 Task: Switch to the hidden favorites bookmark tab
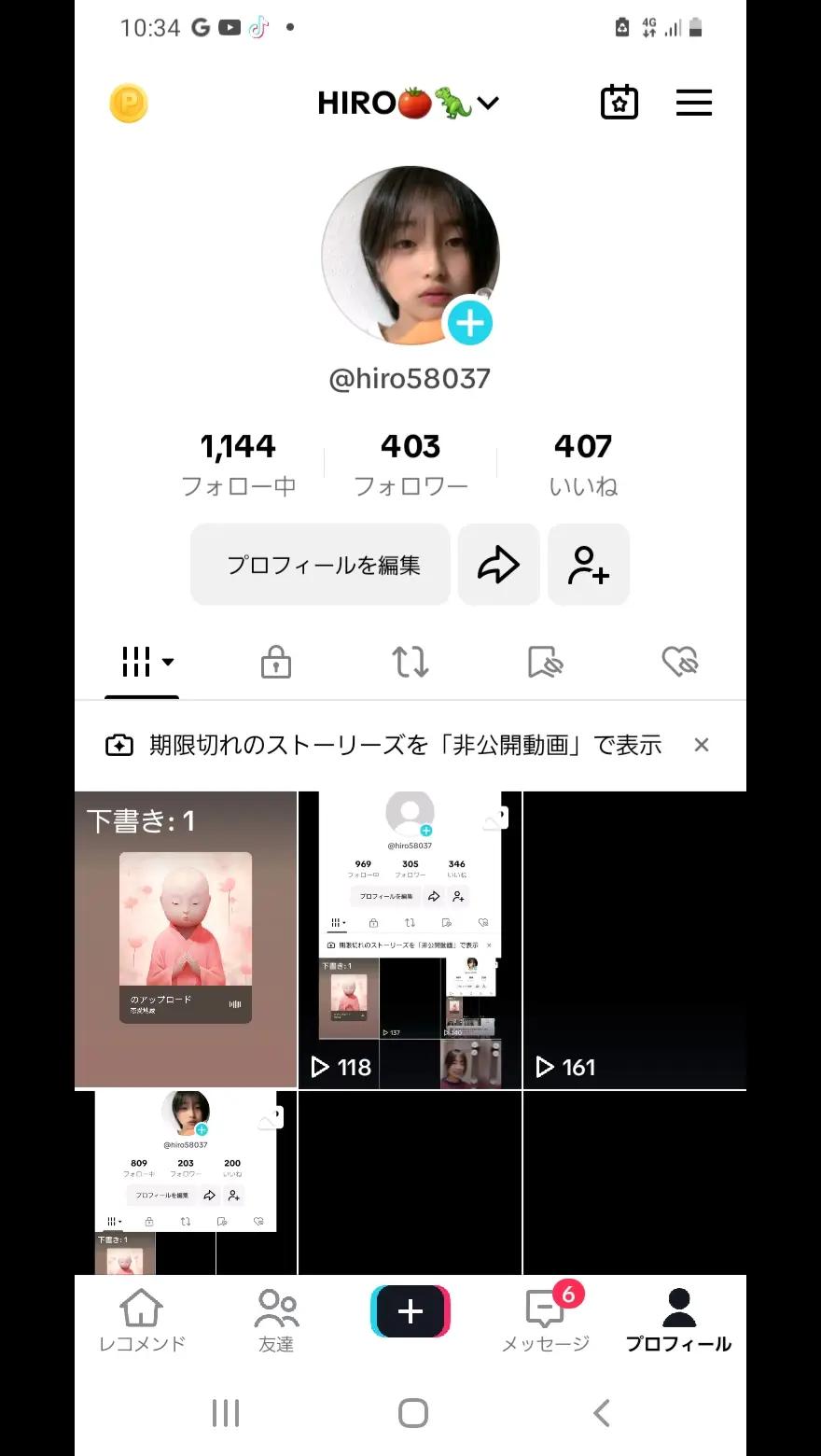(546, 663)
